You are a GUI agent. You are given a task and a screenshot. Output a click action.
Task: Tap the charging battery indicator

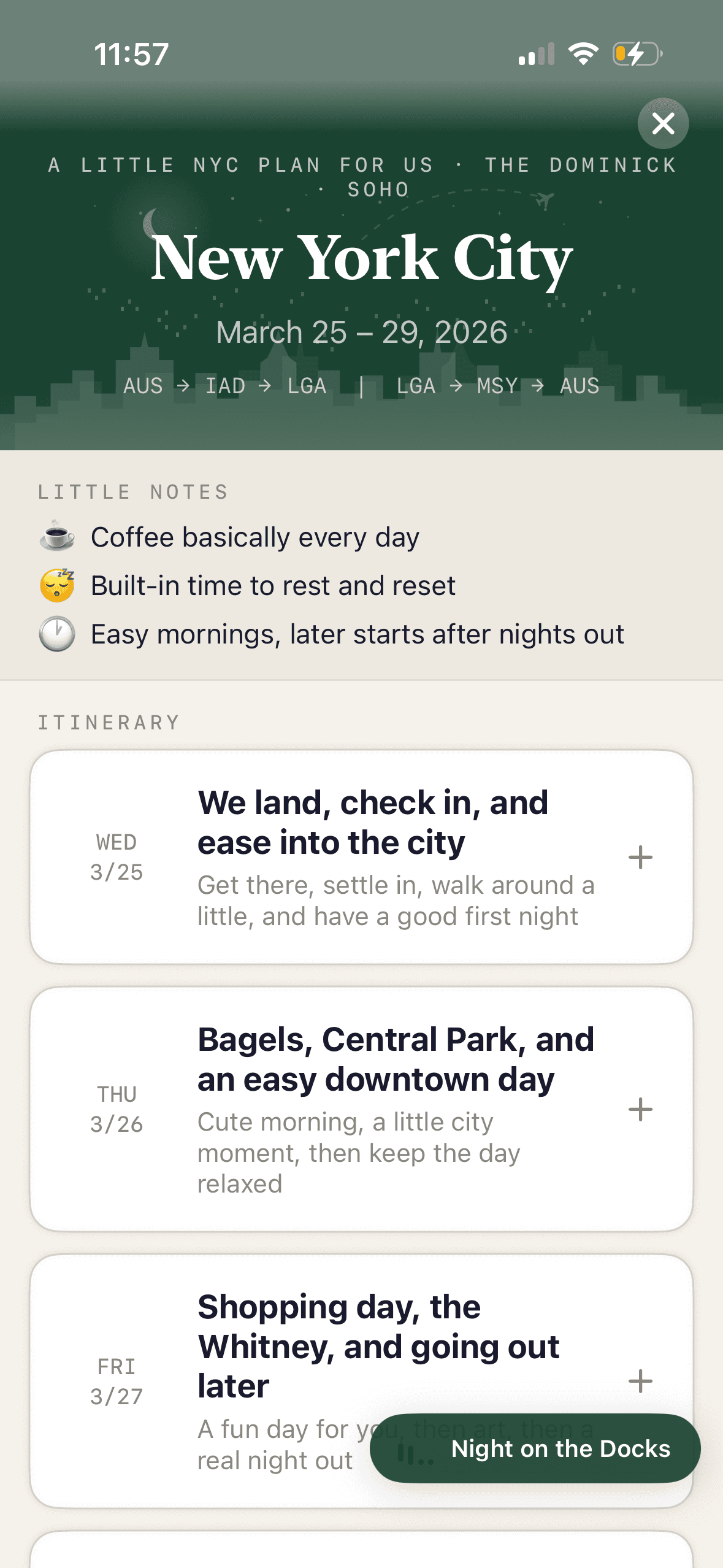[x=635, y=54]
